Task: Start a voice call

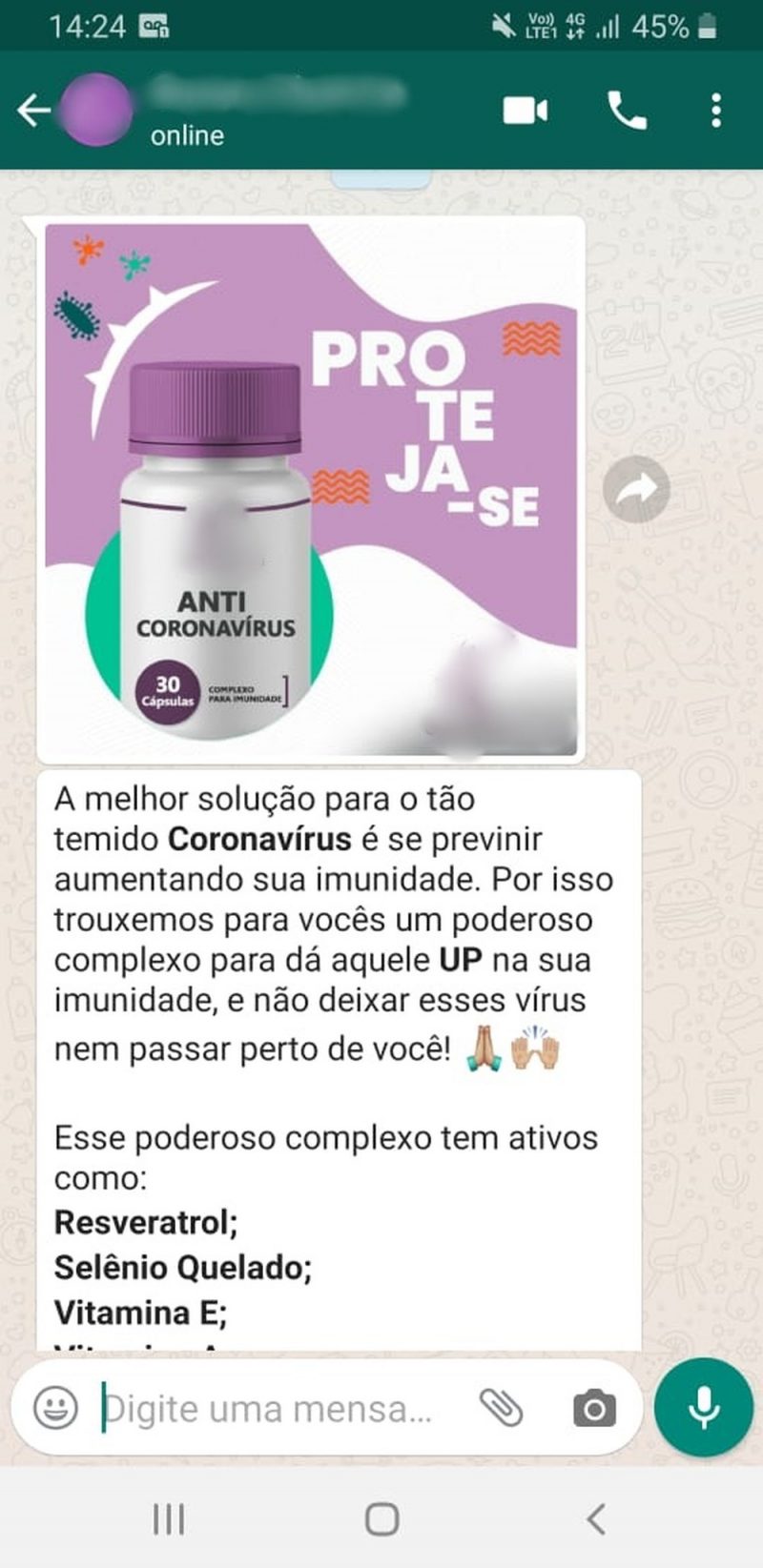Action: [x=627, y=111]
